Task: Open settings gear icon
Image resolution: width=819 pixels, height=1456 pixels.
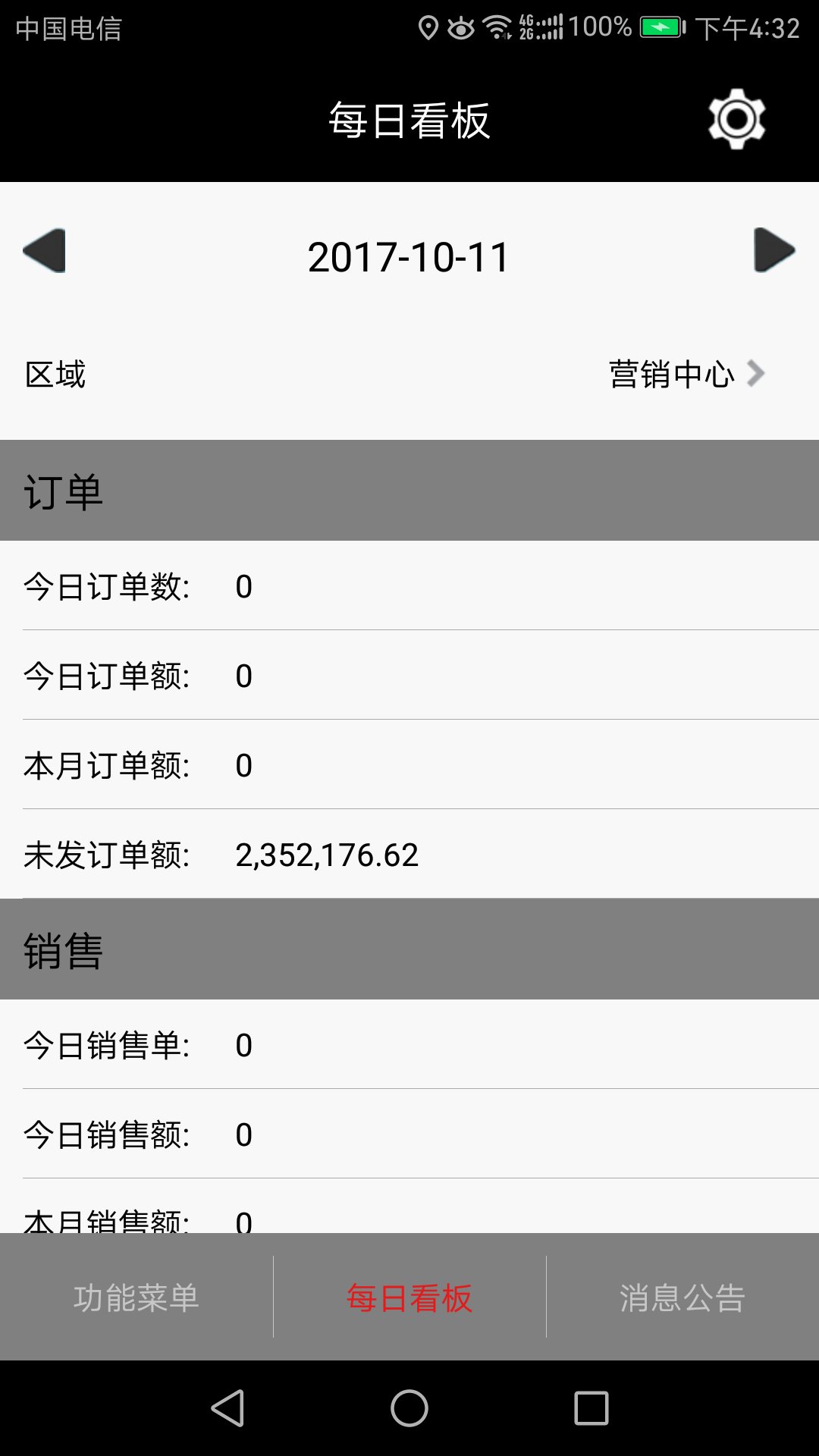Action: click(736, 119)
